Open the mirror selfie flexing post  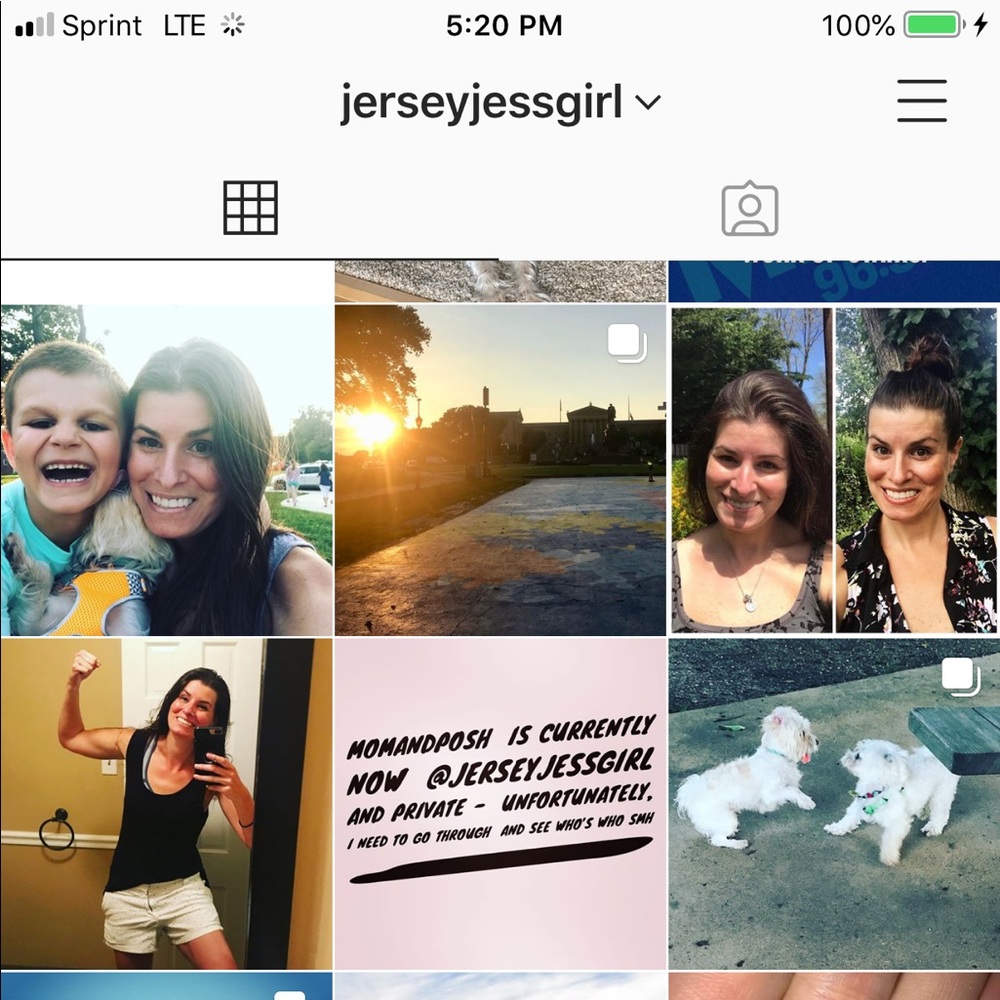tap(166, 804)
